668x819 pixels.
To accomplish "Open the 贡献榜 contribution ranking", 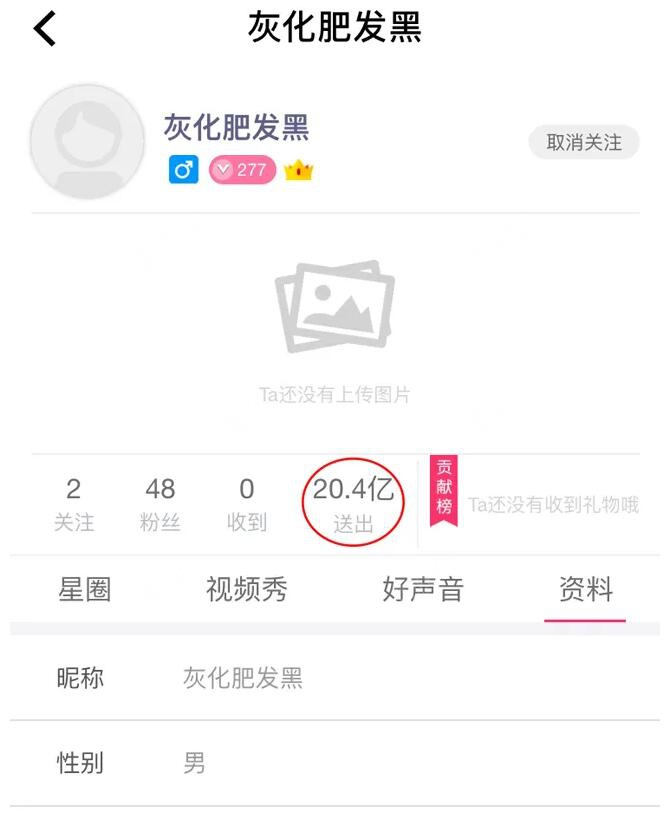I will click(444, 492).
